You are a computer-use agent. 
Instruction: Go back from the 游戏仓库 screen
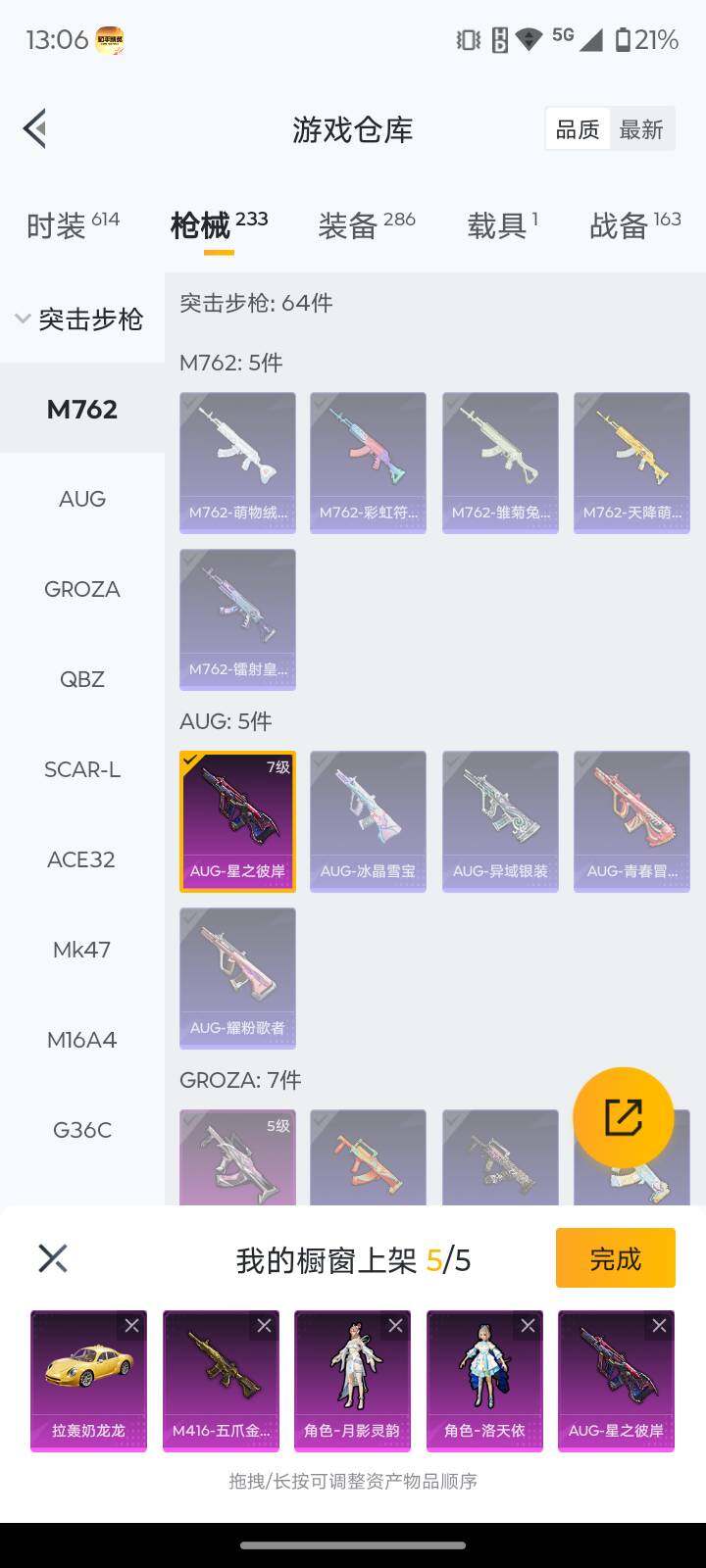click(35, 128)
